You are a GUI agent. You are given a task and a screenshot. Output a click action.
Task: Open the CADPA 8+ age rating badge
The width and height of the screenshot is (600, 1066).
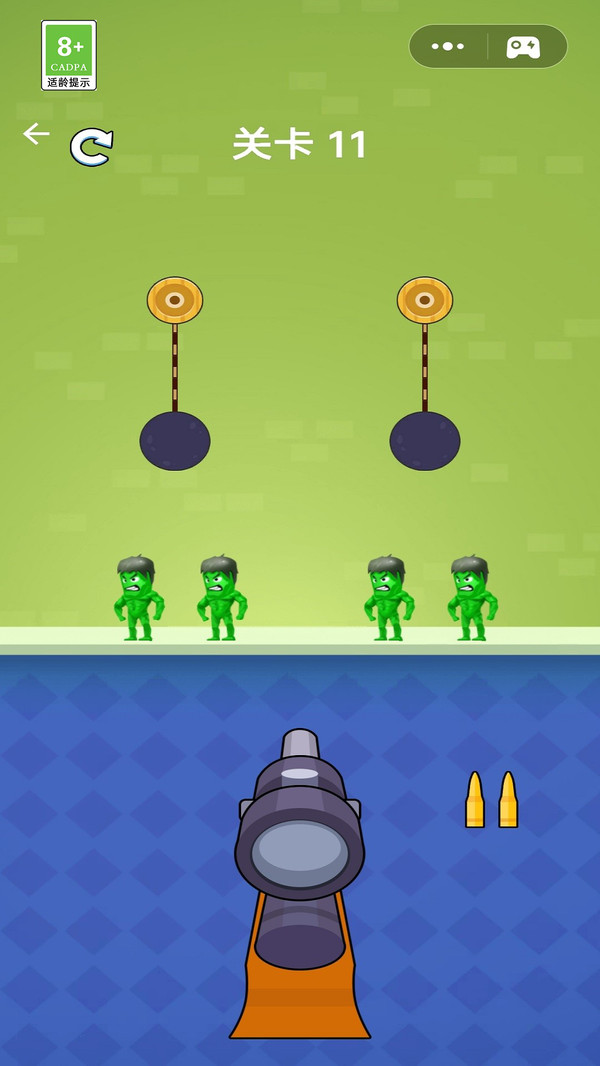[x=69, y=55]
